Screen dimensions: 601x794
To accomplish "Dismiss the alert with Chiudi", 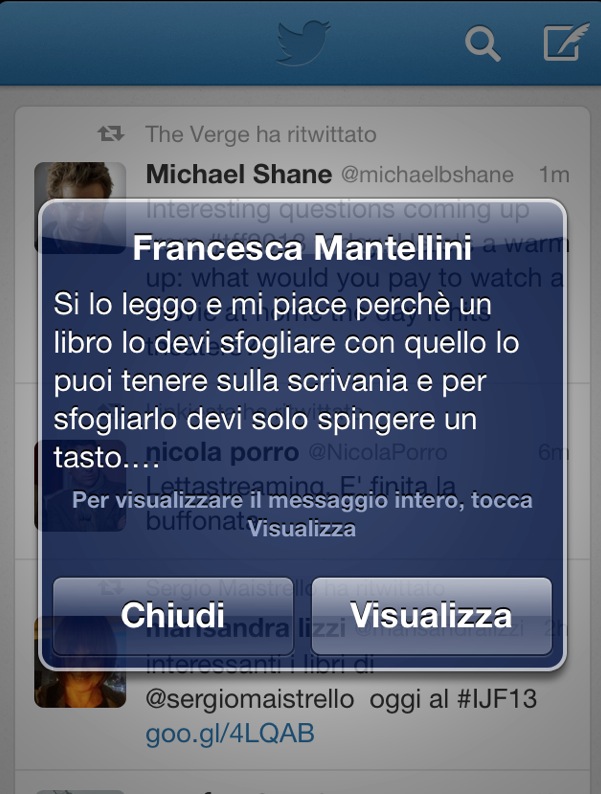I will tap(173, 614).
